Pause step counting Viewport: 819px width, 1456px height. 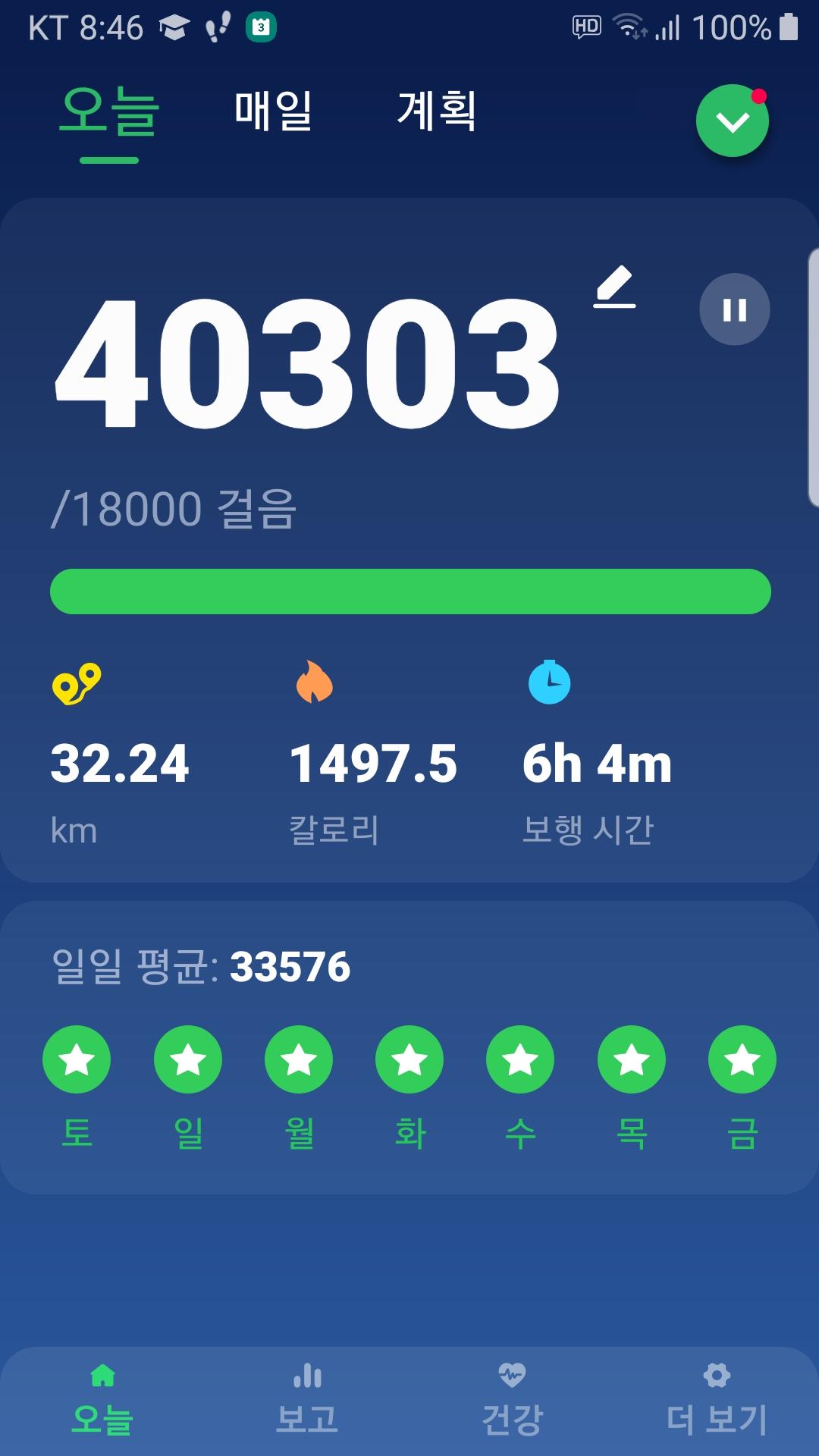(x=734, y=309)
